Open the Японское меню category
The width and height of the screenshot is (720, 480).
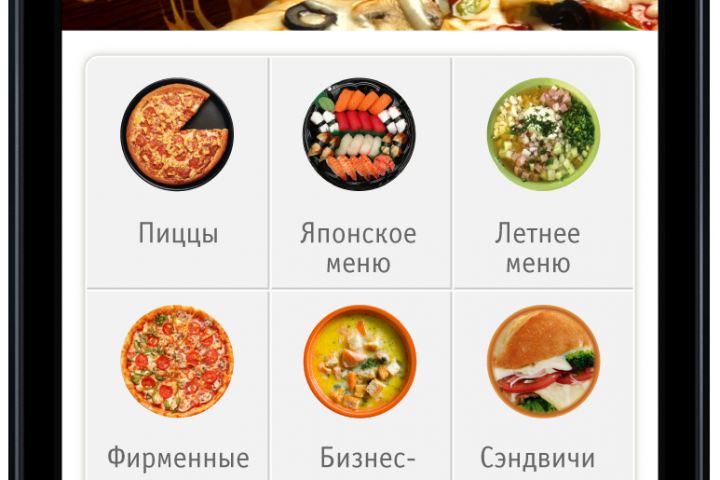coord(359,172)
